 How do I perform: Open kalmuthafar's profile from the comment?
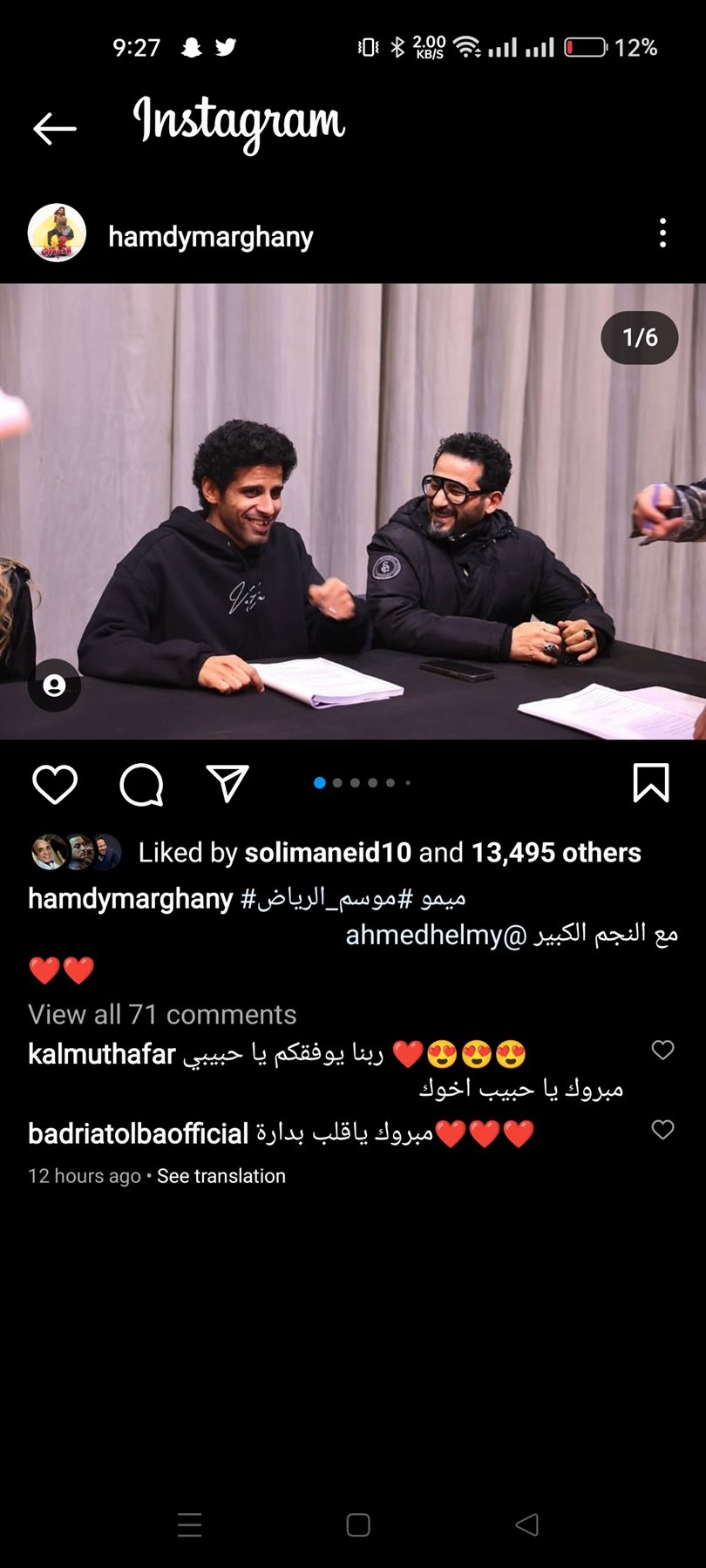[102, 1054]
